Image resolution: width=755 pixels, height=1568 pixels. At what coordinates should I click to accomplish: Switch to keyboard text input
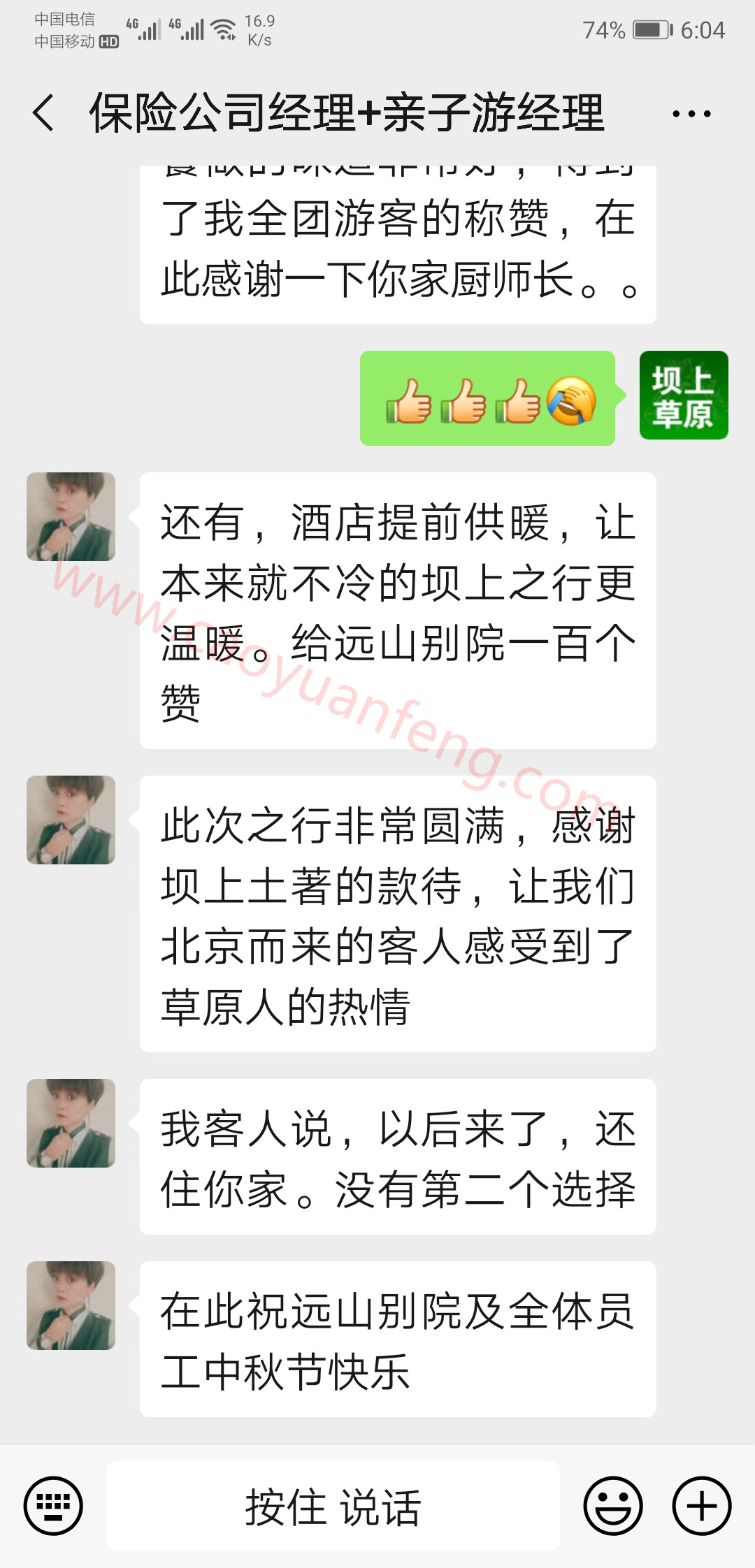(x=53, y=1506)
